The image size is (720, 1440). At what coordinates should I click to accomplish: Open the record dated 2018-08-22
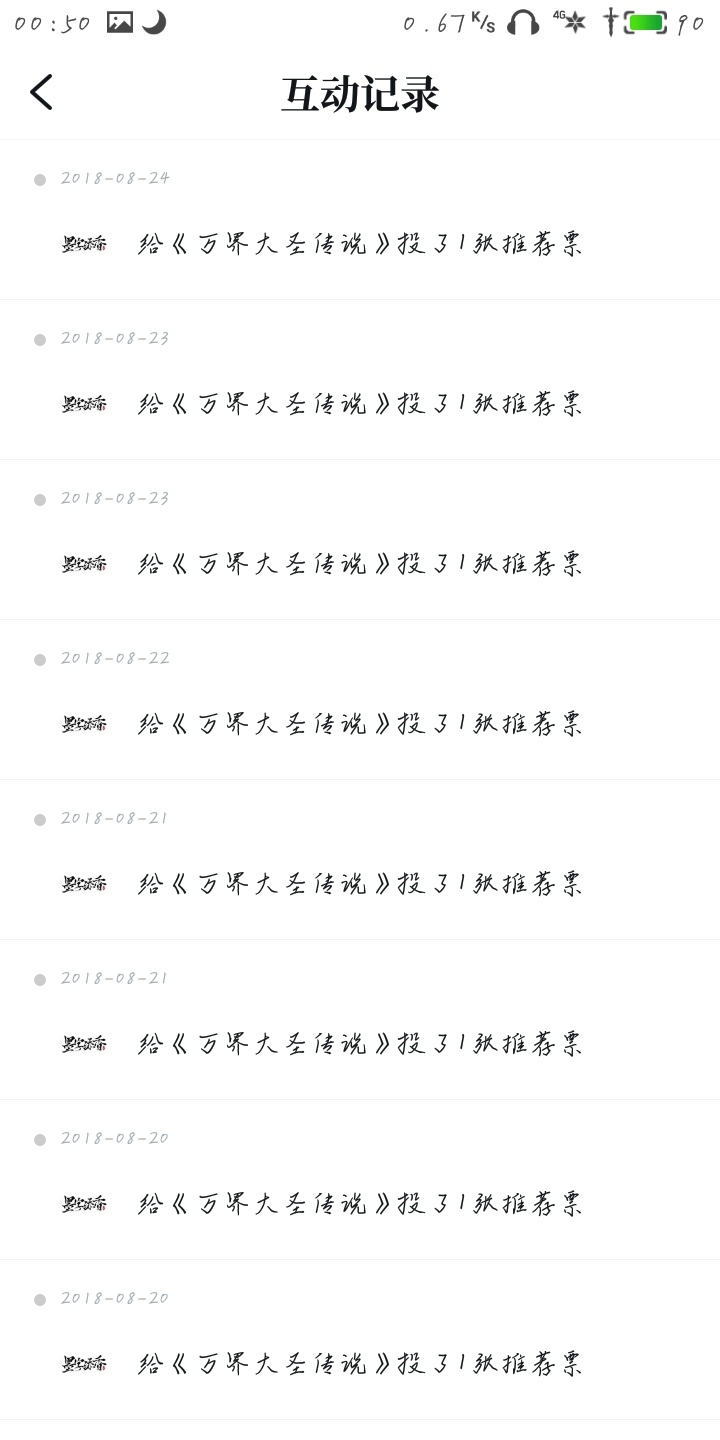coord(360,700)
